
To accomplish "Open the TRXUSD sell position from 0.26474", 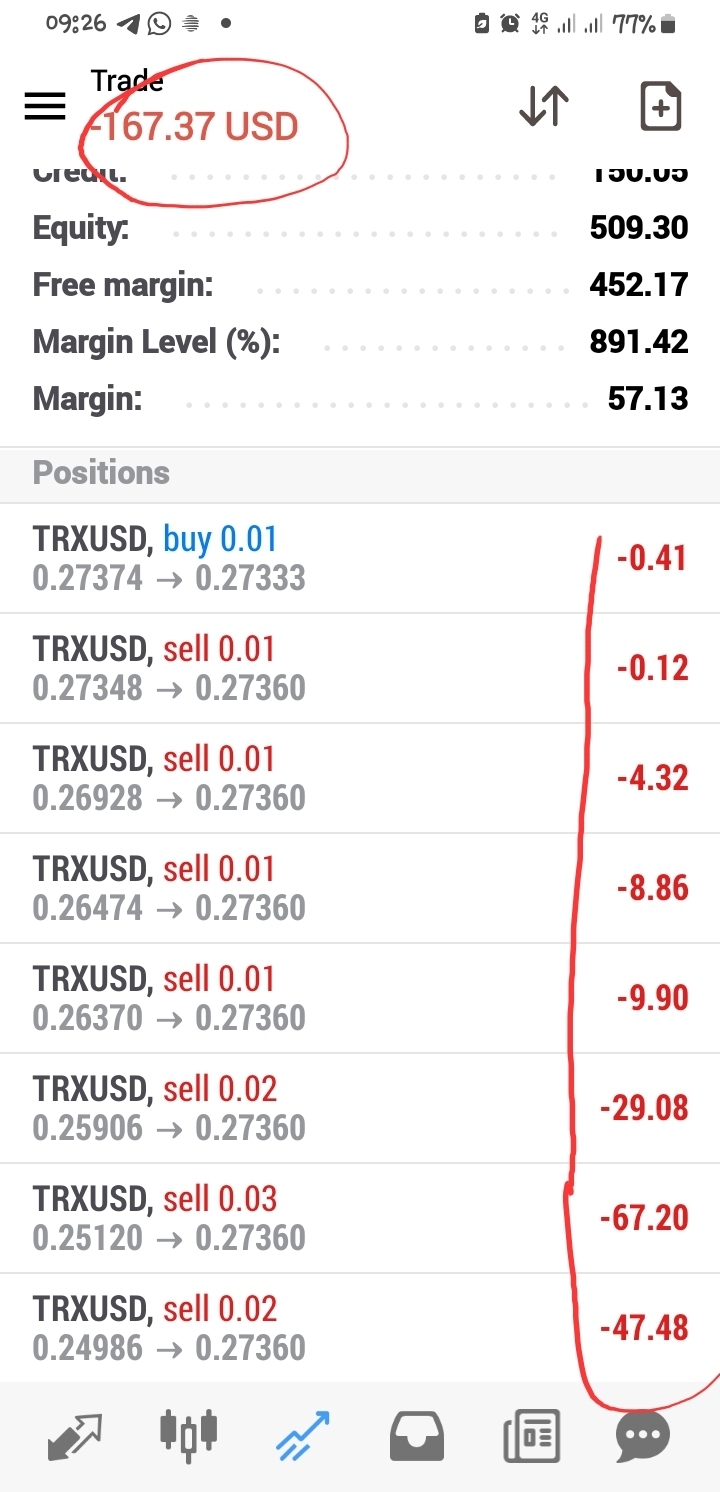I will pyautogui.click(x=360, y=888).
